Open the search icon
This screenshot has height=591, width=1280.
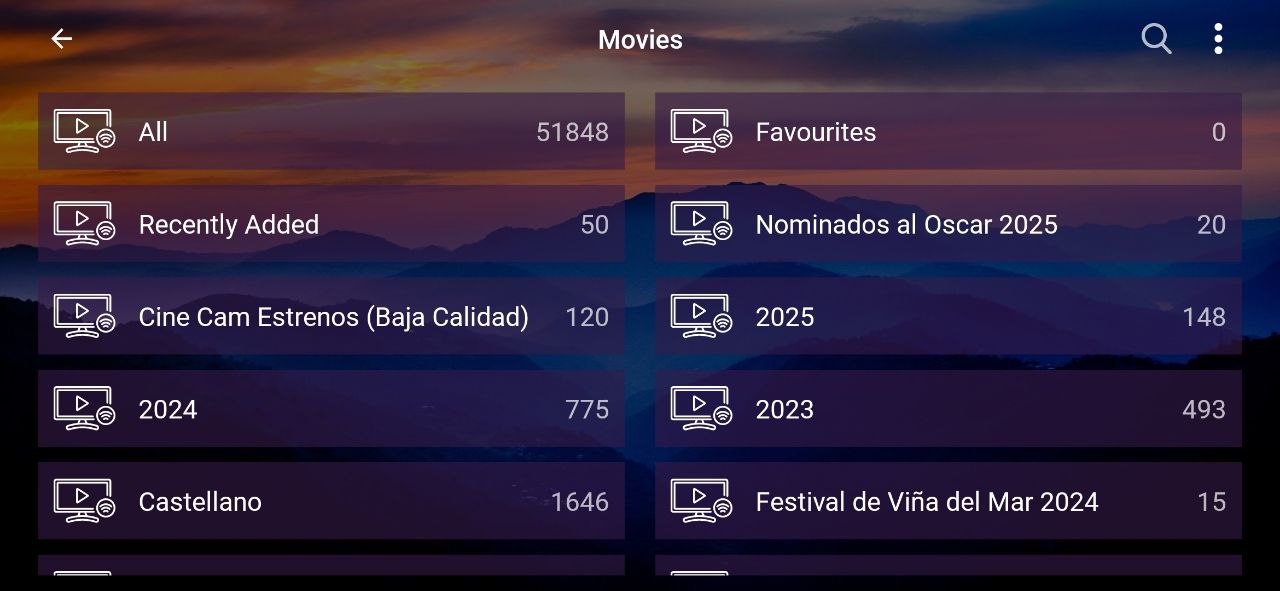tap(1156, 39)
